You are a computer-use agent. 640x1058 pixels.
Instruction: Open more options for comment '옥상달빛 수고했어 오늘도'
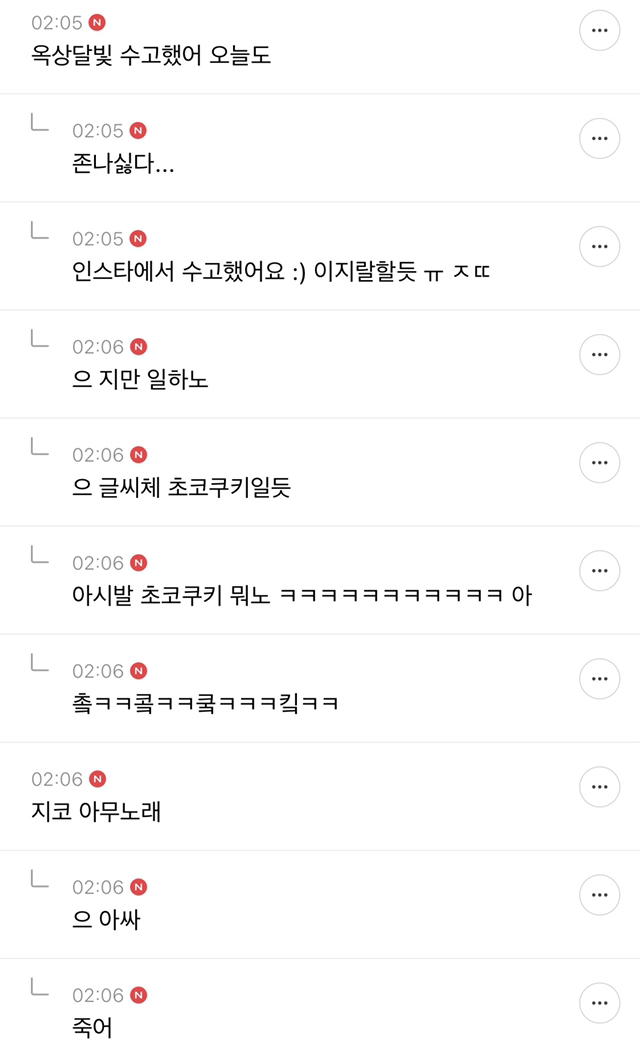(600, 31)
